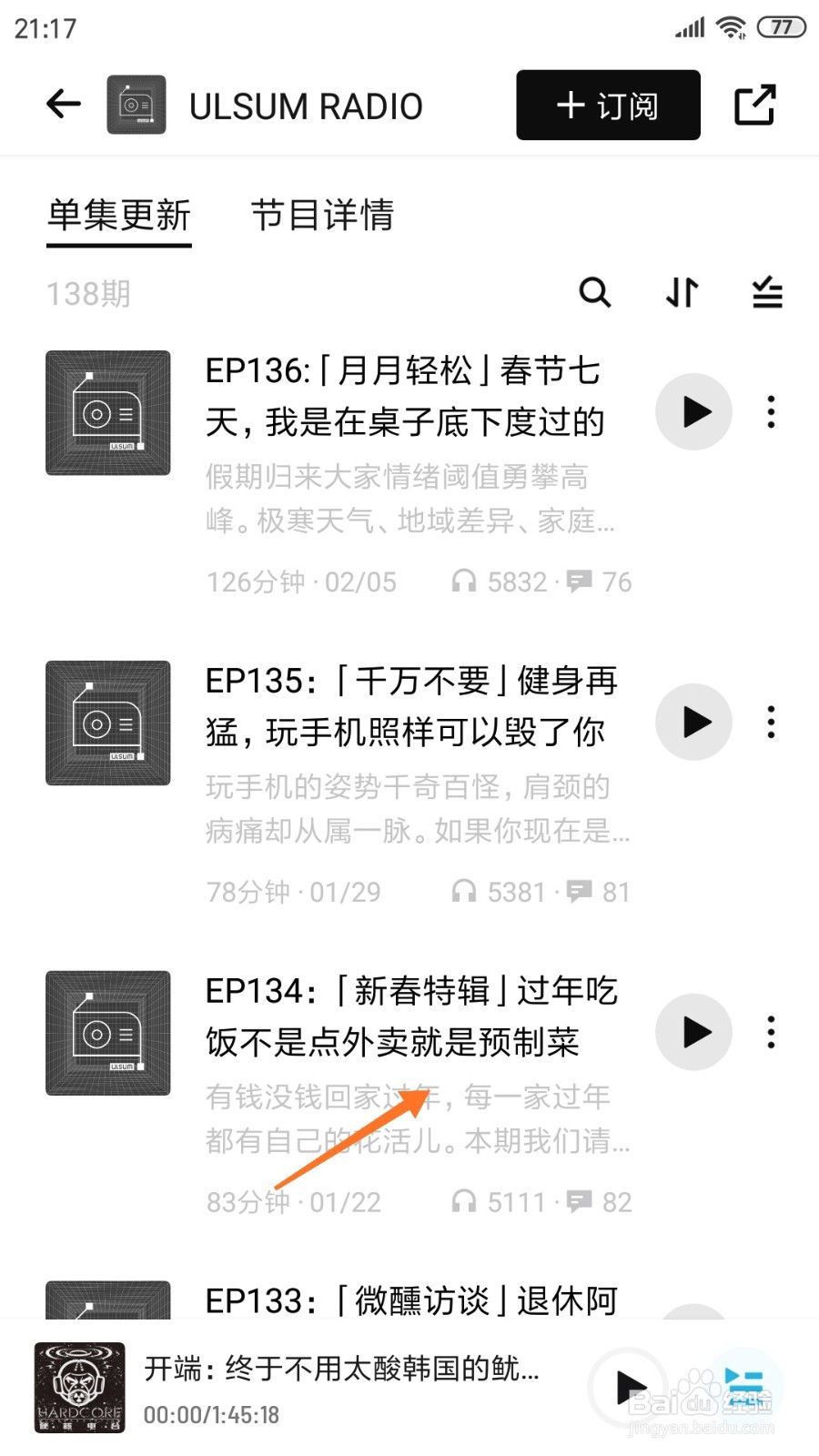
Task: Open more options for EP135
Action: click(x=771, y=723)
